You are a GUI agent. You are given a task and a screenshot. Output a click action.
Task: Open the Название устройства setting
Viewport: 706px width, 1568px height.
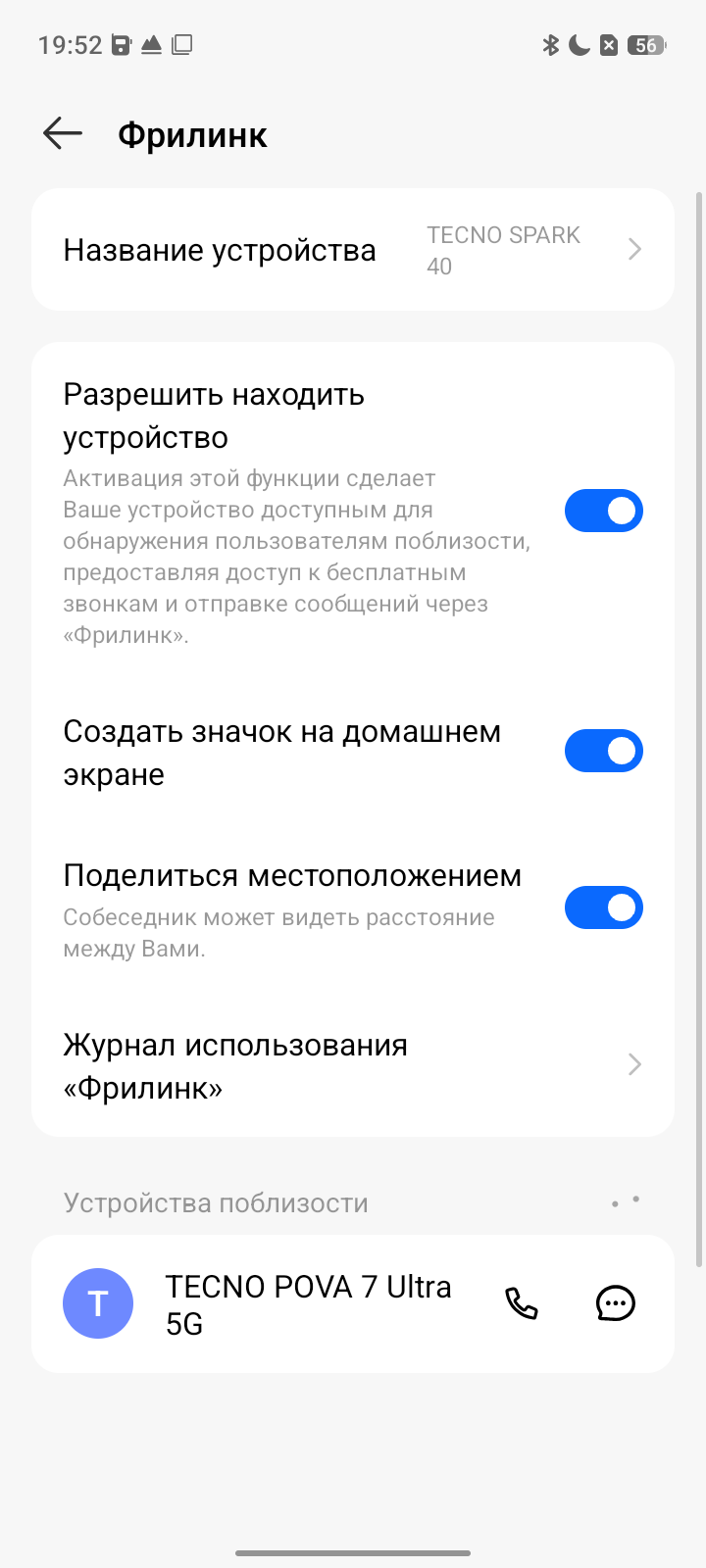[353, 250]
